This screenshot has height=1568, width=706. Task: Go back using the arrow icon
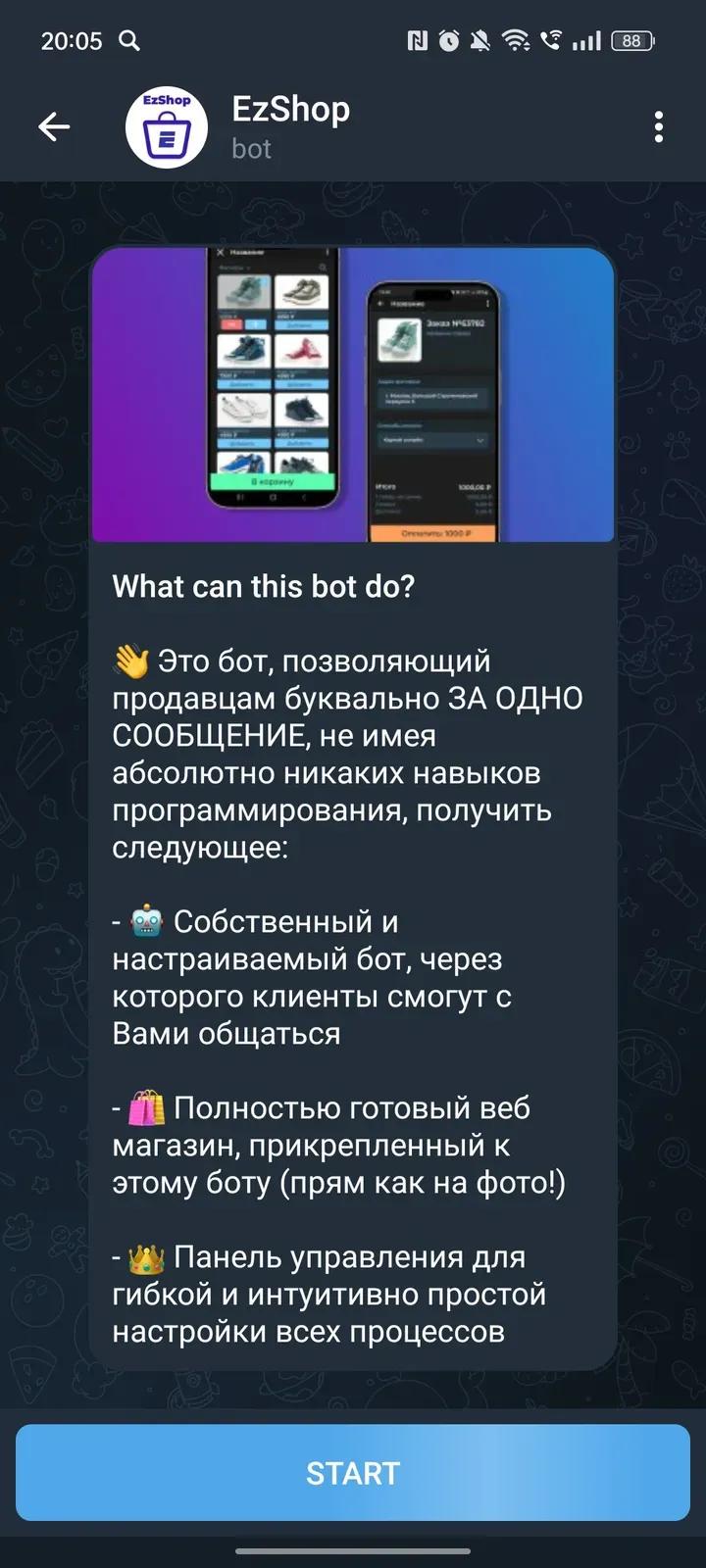[x=54, y=126]
